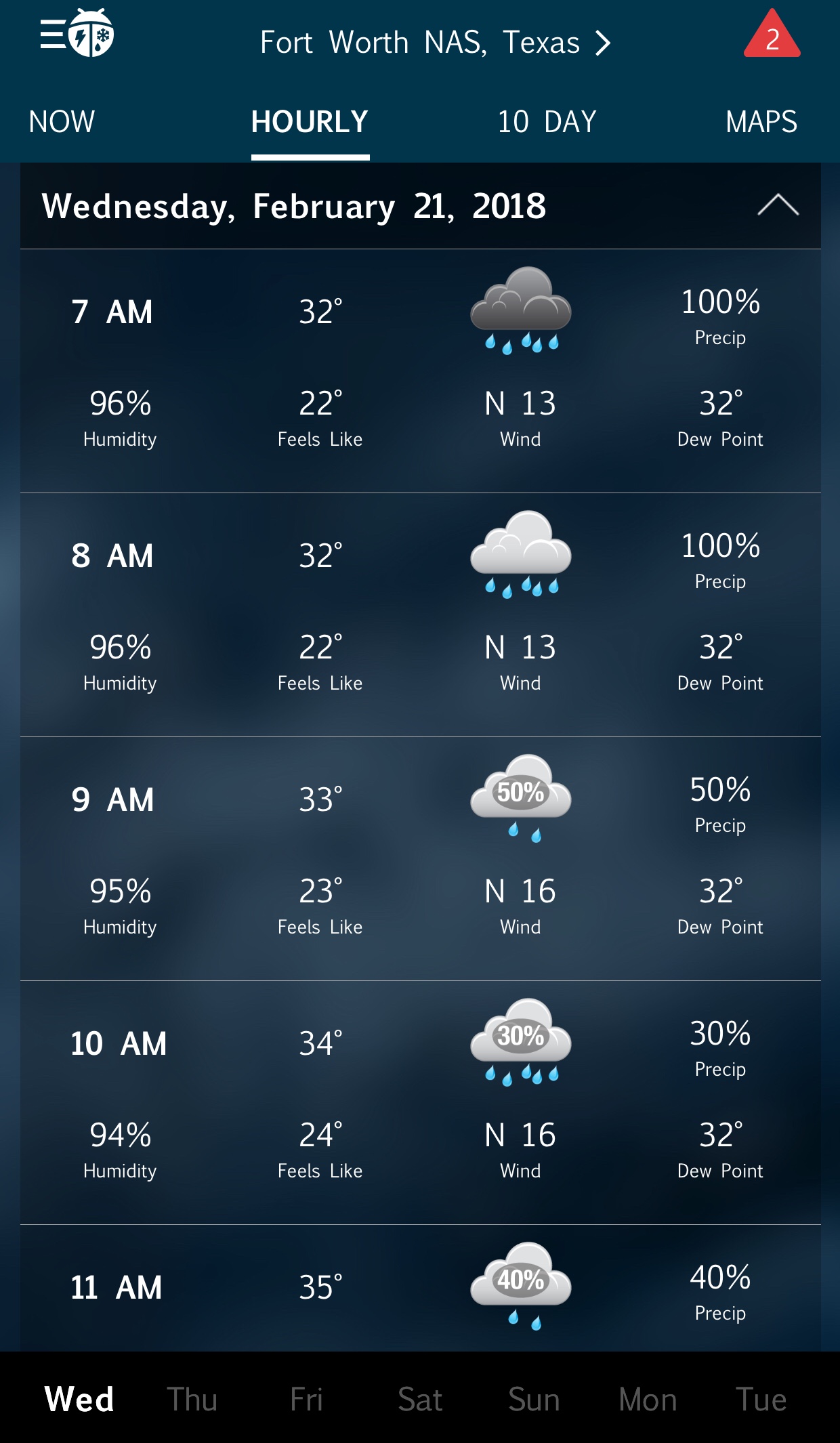Change location from Fort Worth NAS, Texas
Viewport: 840px width, 1443px height.
tap(435, 43)
